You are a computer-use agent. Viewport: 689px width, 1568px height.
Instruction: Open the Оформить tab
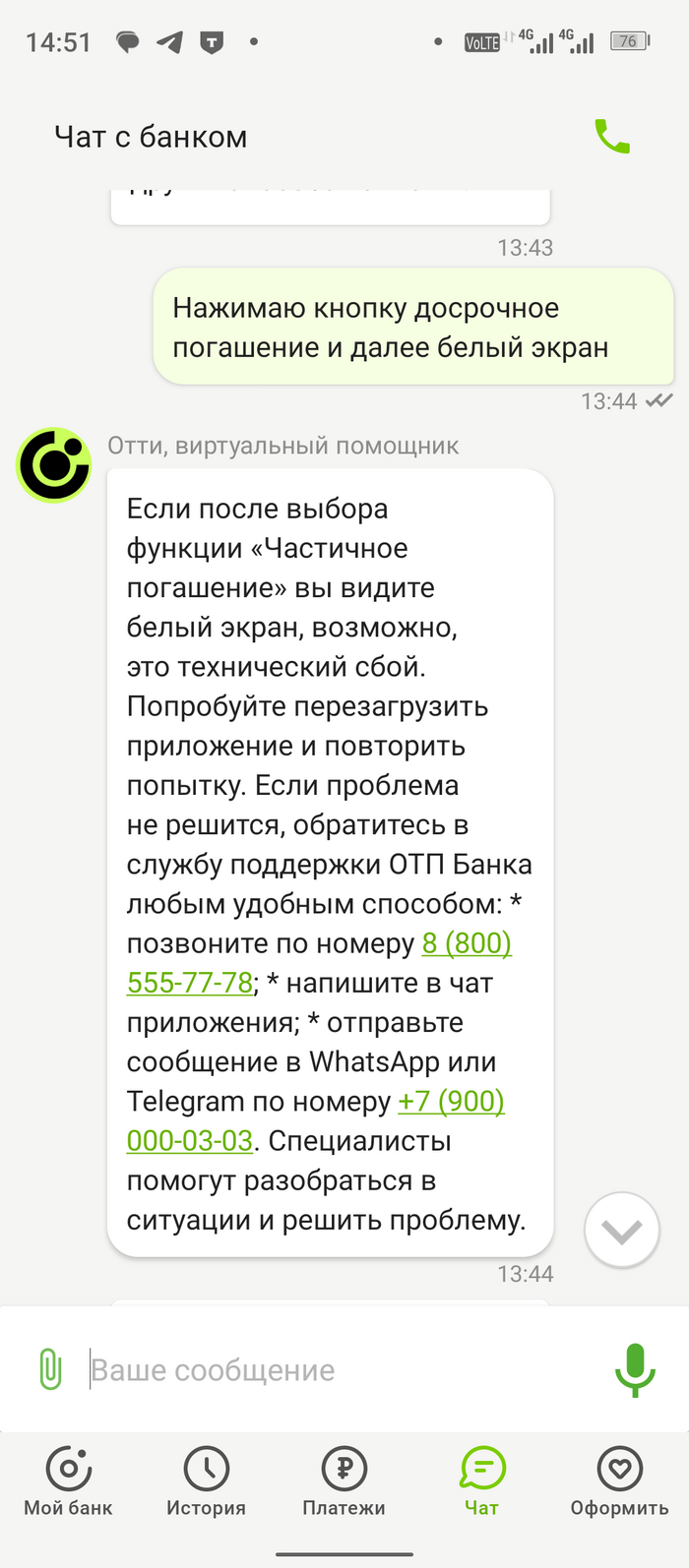coord(619,1480)
